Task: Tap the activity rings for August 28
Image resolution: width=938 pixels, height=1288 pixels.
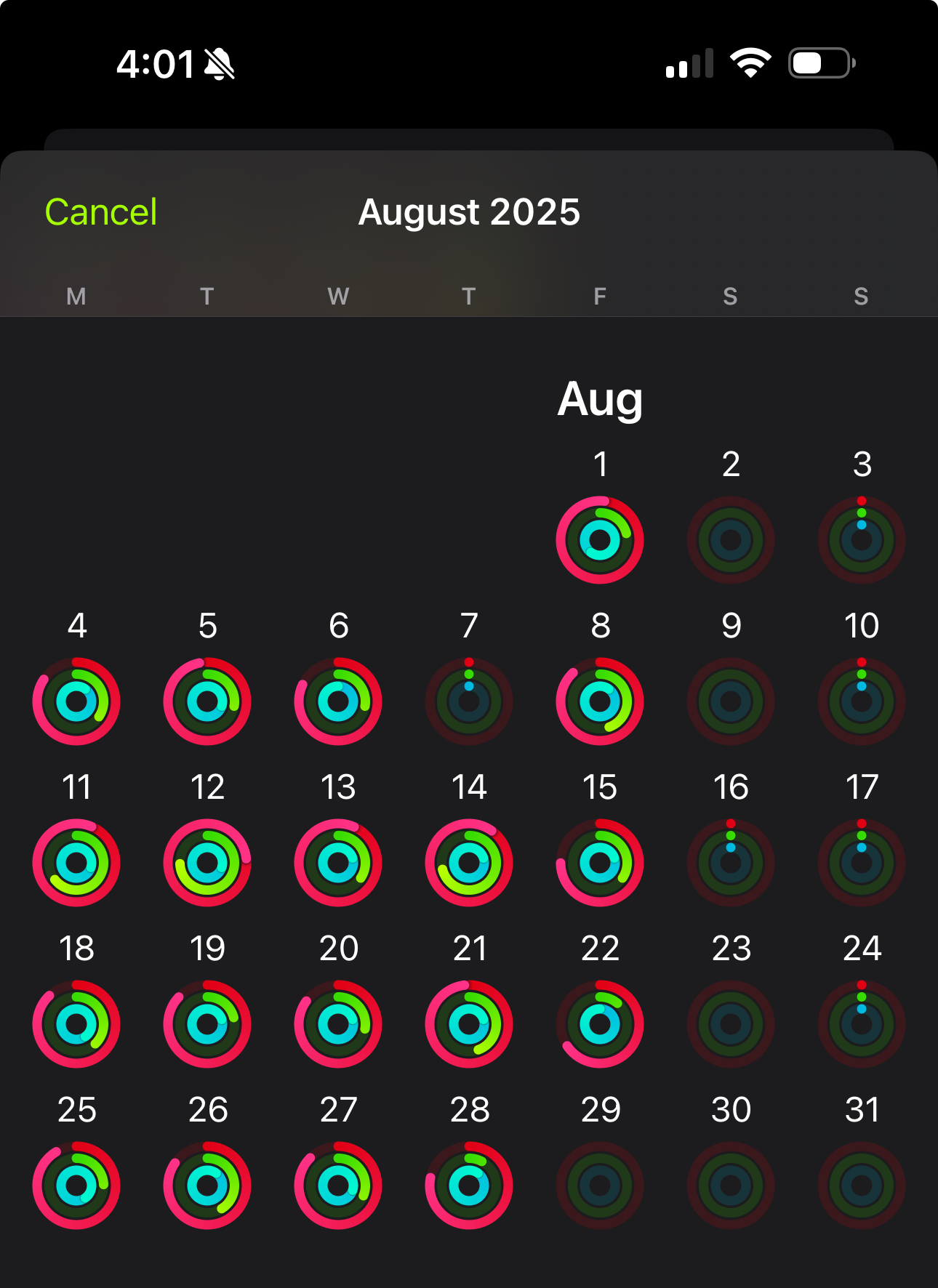Action: coord(469,1186)
